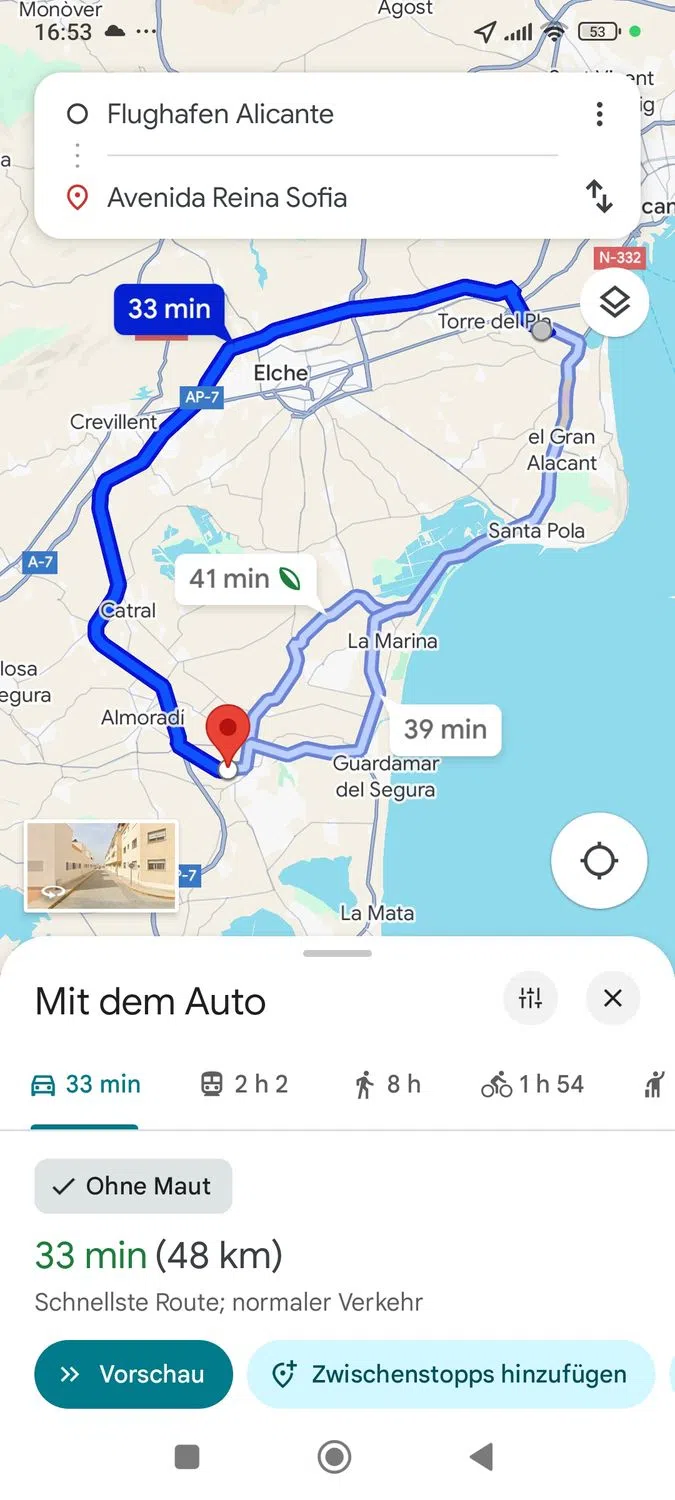Close the directions panel
Screen dimensions: 675x1500
click(x=613, y=998)
